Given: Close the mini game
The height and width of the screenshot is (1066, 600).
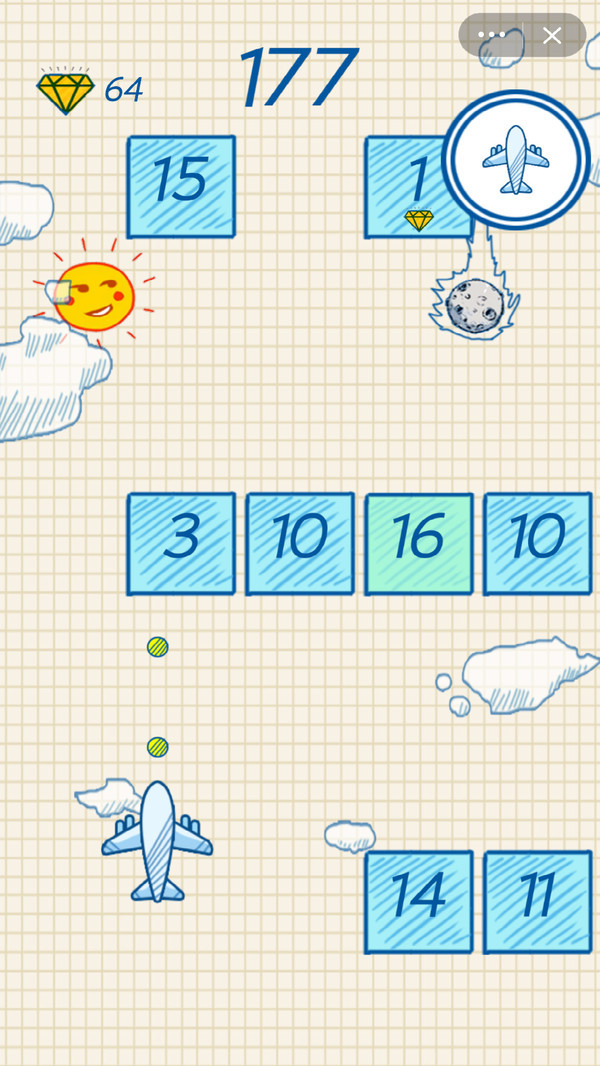Looking at the screenshot, I should point(552,35).
